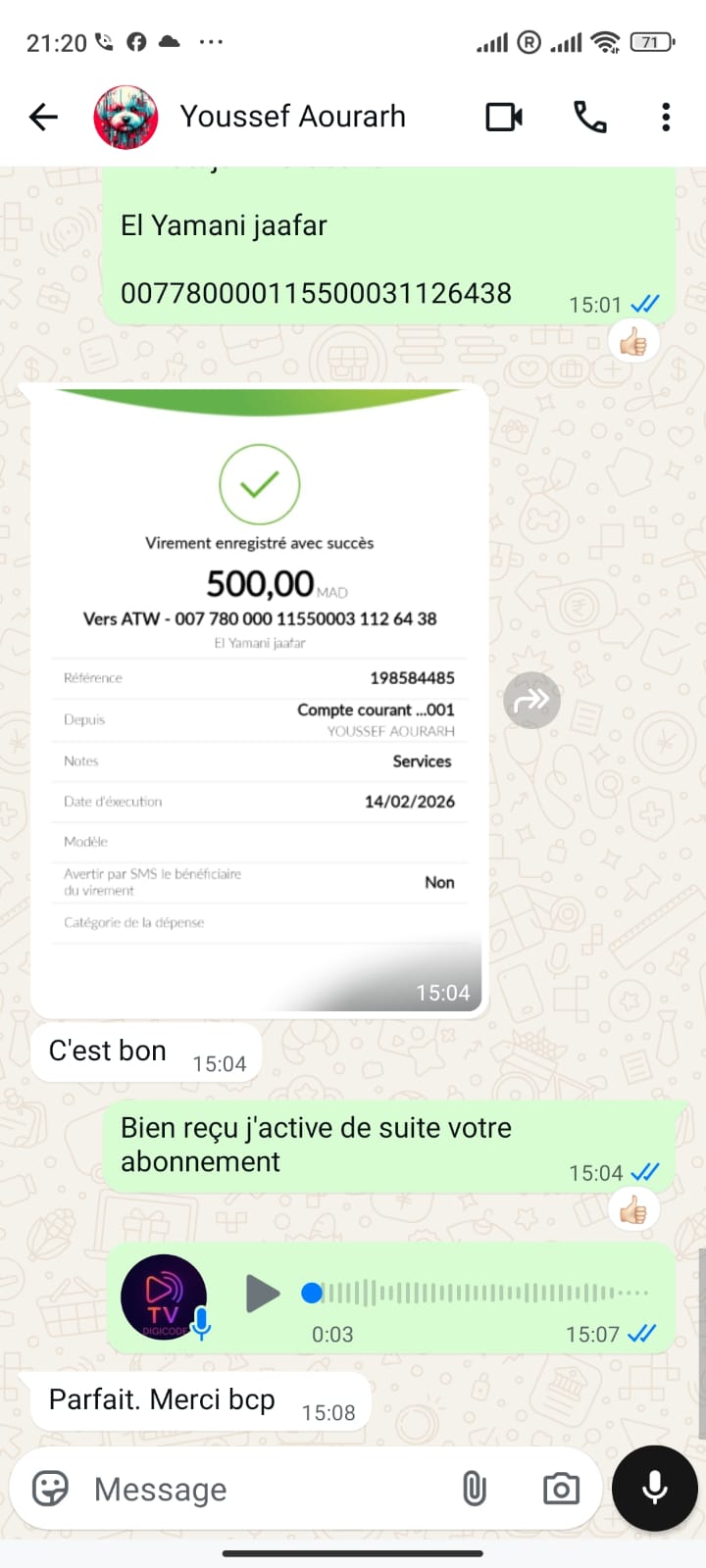This screenshot has height=1568, width=706.
Task: Tap the battery indicator in the status bar
Action: coord(649,42)
